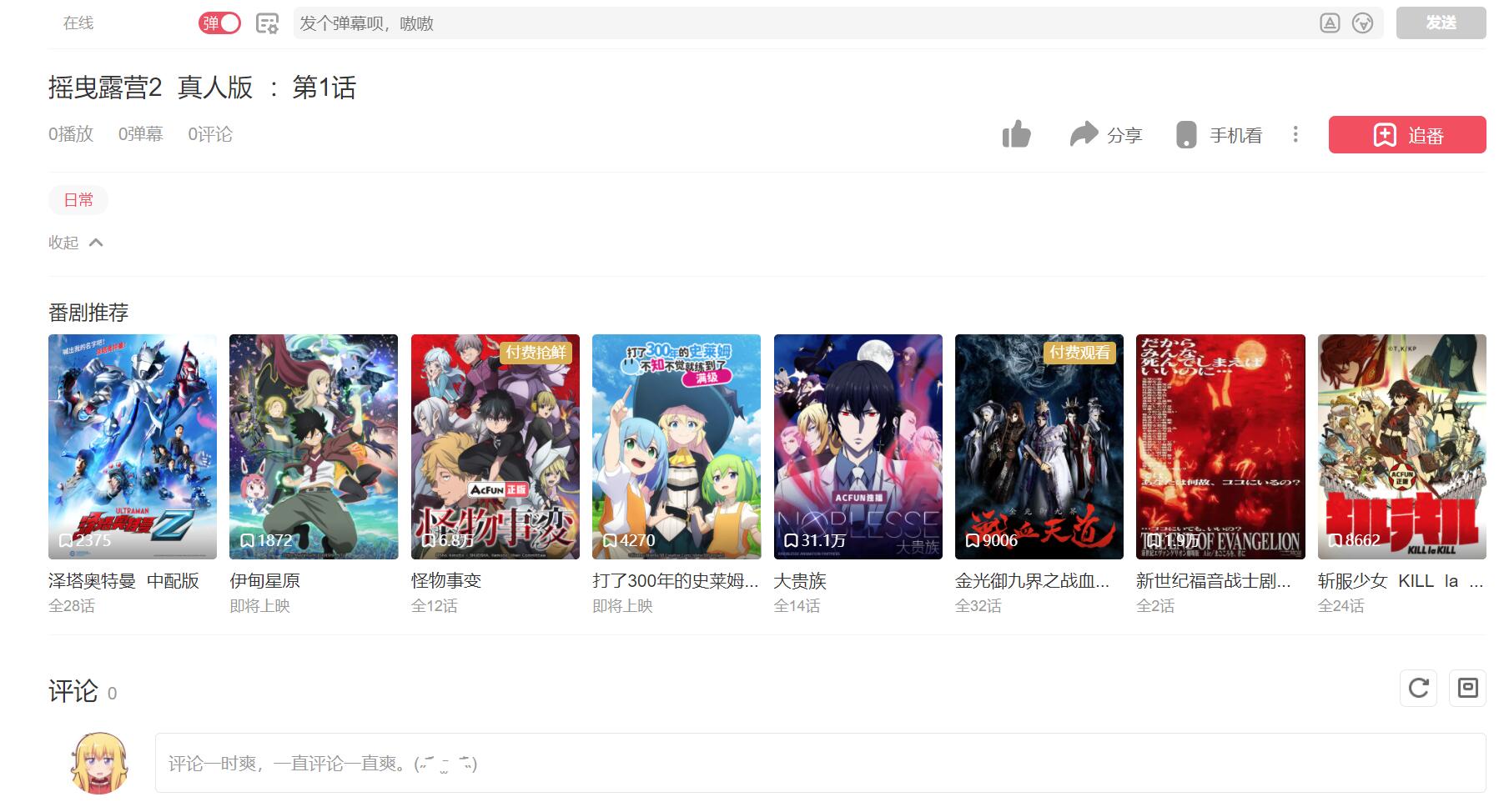Image resolution: width=1504 pixels, height=812 pixels.
Task: Collapse details with 收起
Action: [75, 243]
